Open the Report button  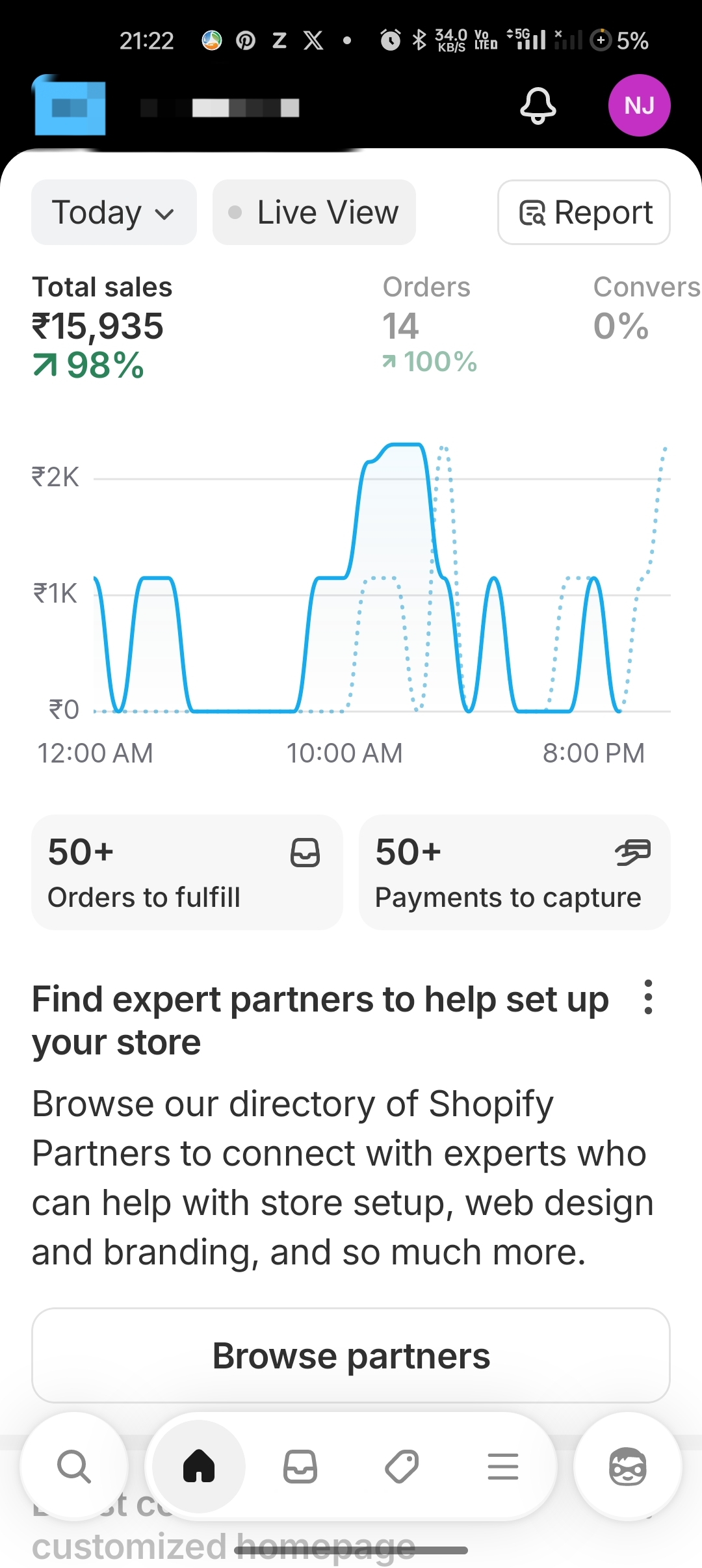584,213
